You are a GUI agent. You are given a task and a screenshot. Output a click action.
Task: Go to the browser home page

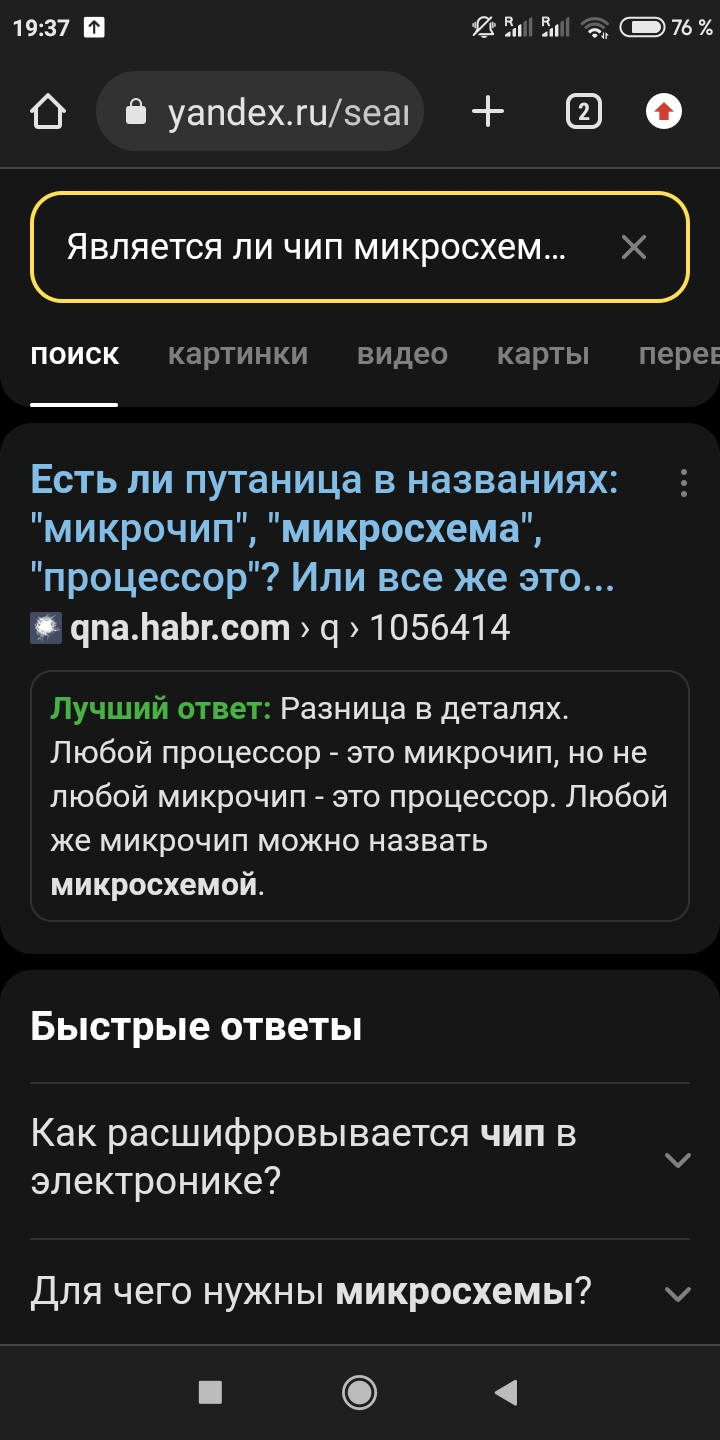click(x=48, y=112)
